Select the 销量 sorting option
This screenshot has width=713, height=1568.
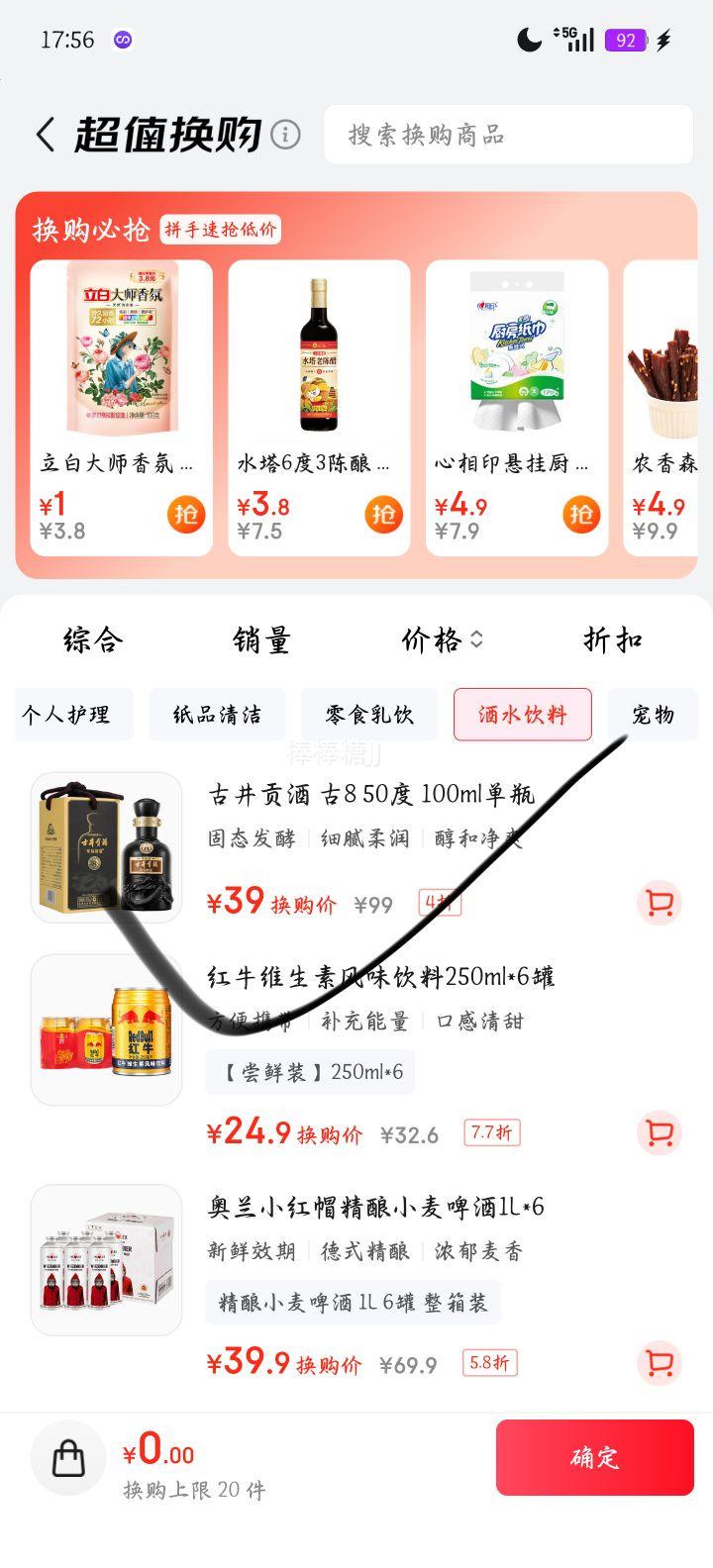click(x=261, y=640)
